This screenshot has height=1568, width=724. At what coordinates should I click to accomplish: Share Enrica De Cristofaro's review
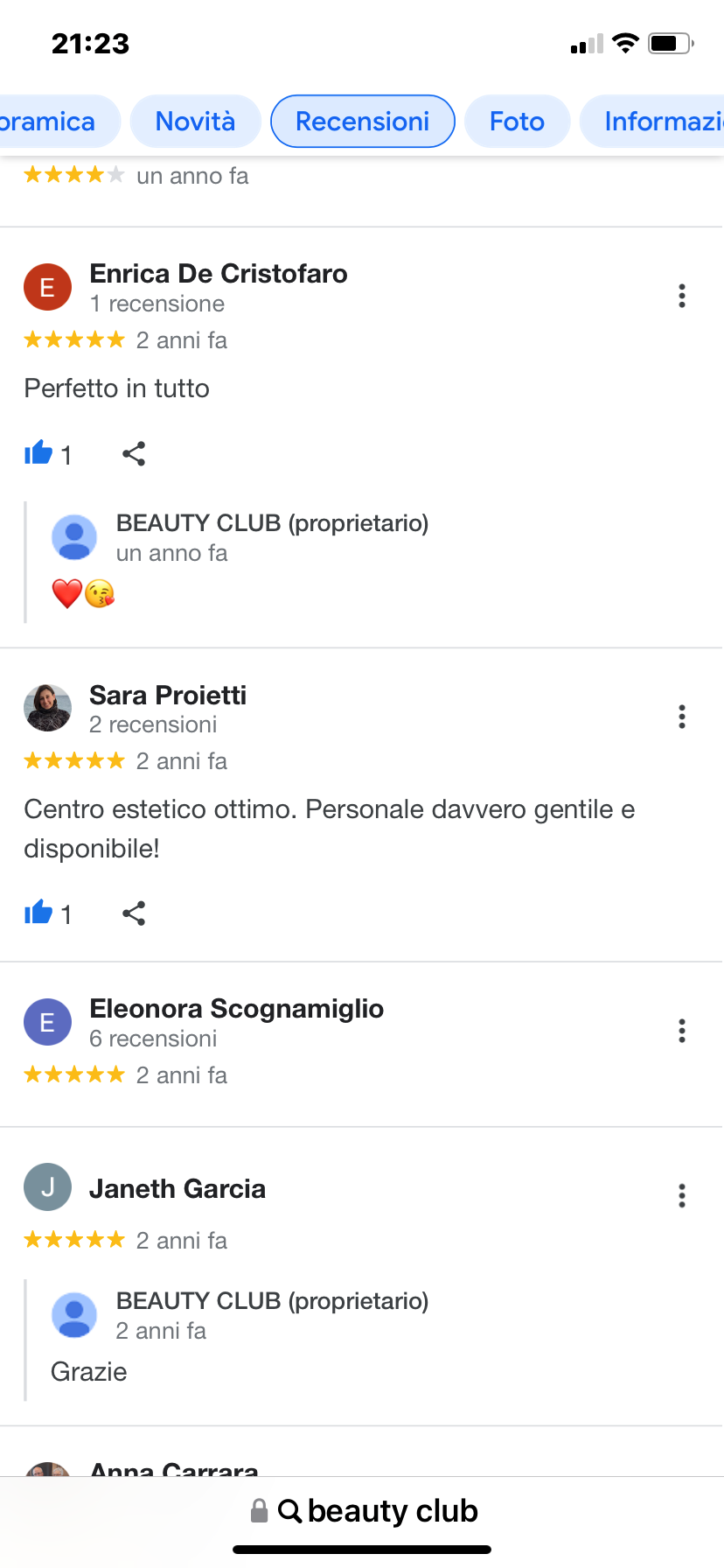tap(134, 453)
